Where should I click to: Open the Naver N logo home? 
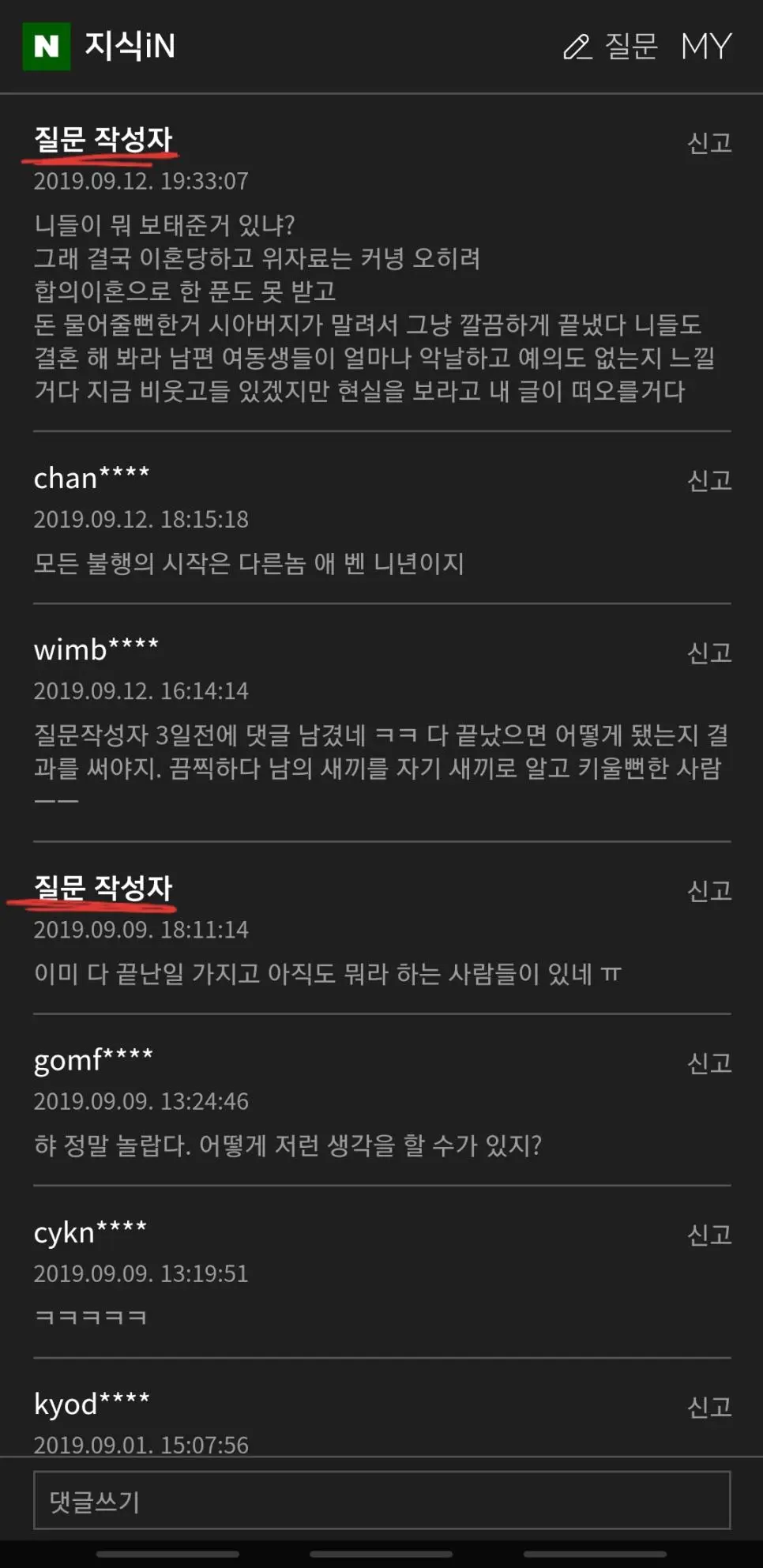tap(46, 47)
